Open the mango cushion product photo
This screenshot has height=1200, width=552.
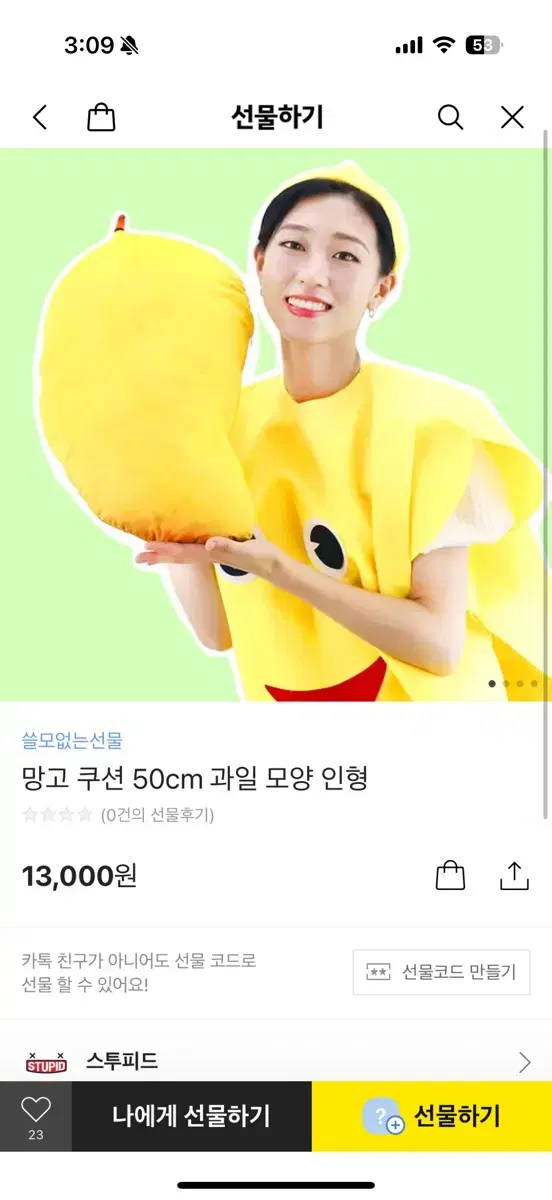276,425
